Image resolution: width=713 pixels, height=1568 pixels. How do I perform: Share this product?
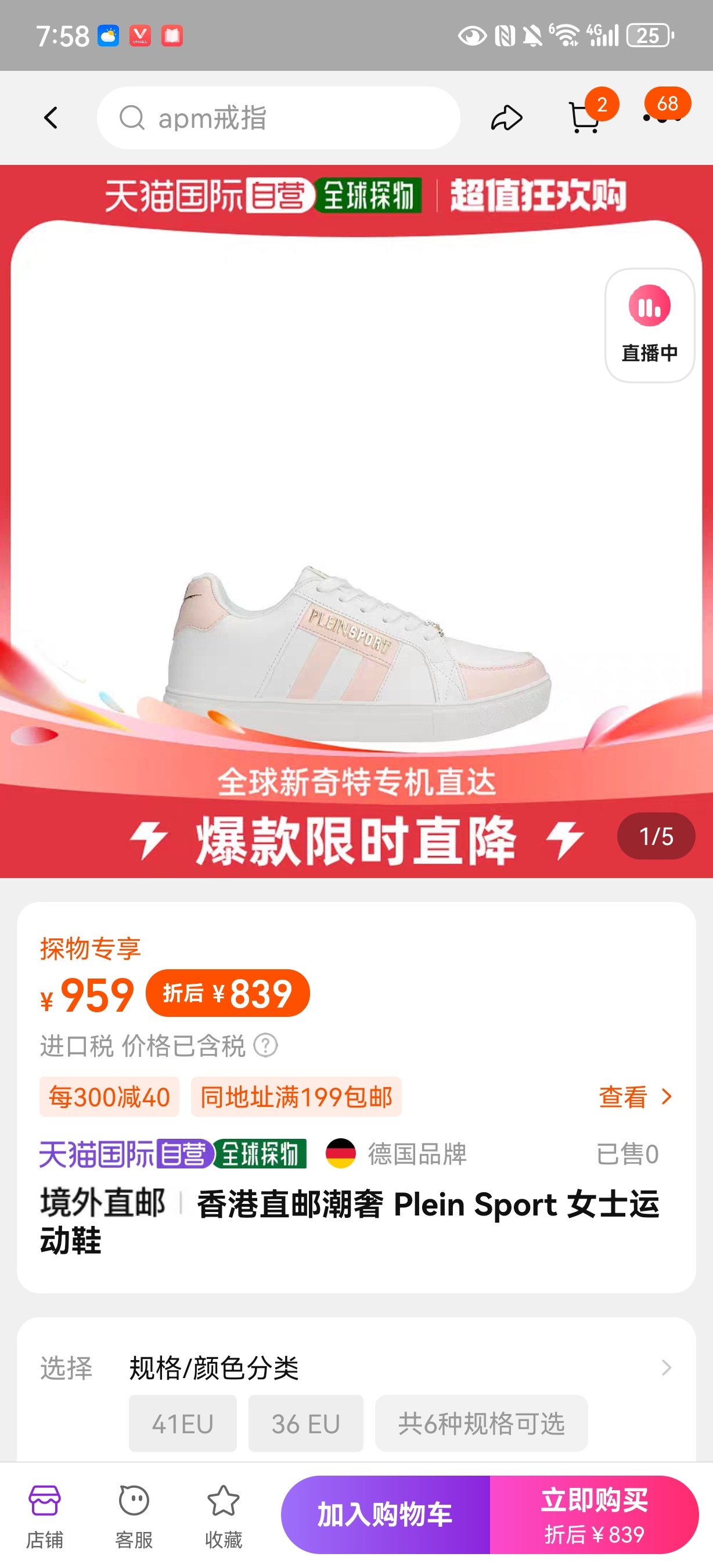(506, 118)
